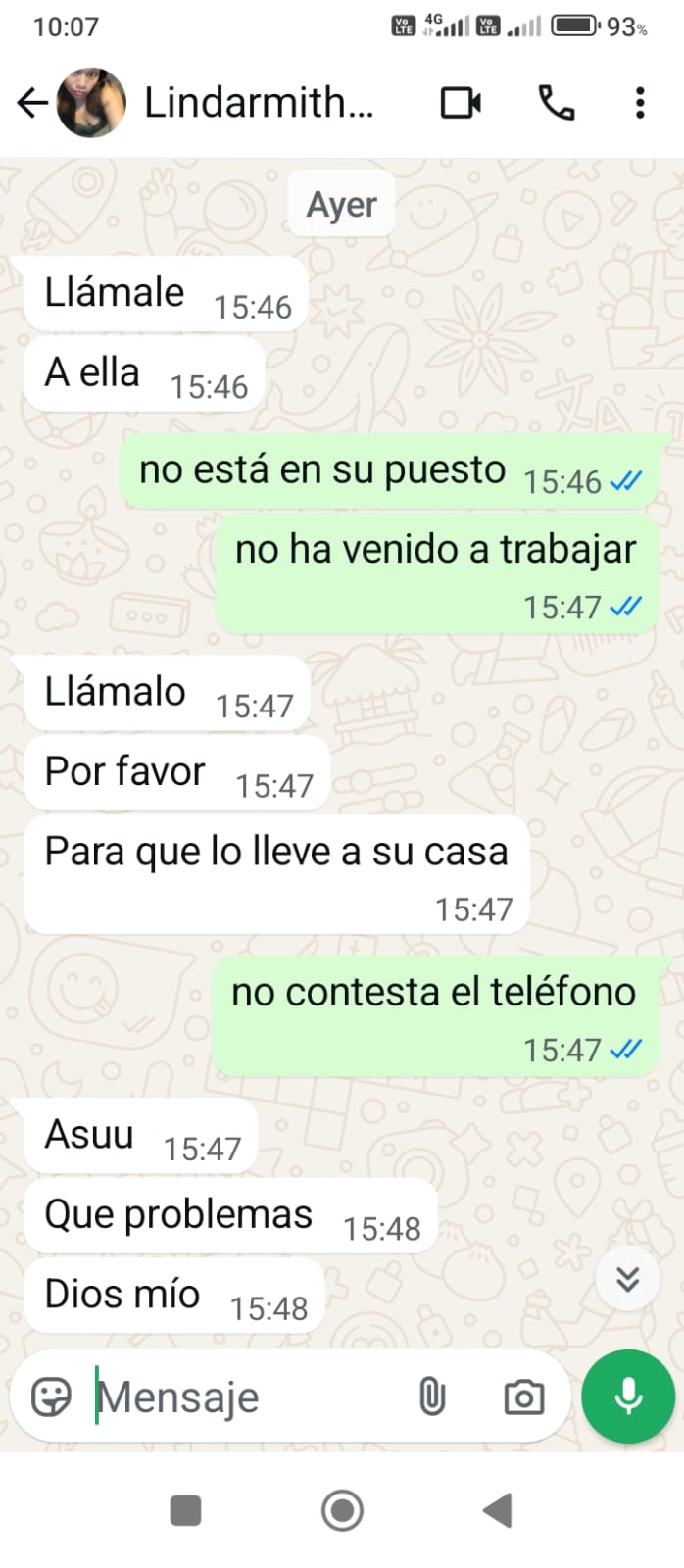Open Lindarmith's profile photo
684x1568 pixels.
coord(91,103)
